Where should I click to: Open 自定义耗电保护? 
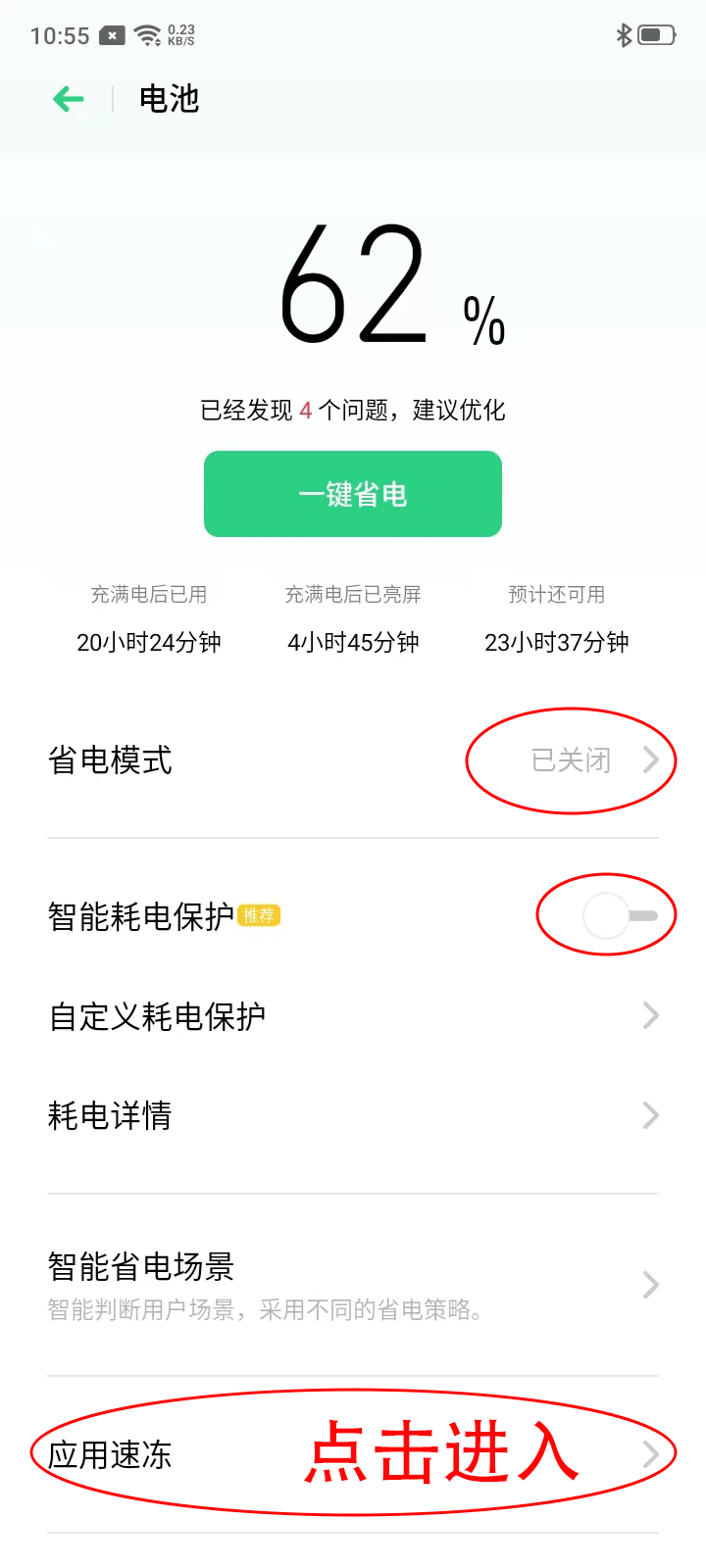(353, 1016)
